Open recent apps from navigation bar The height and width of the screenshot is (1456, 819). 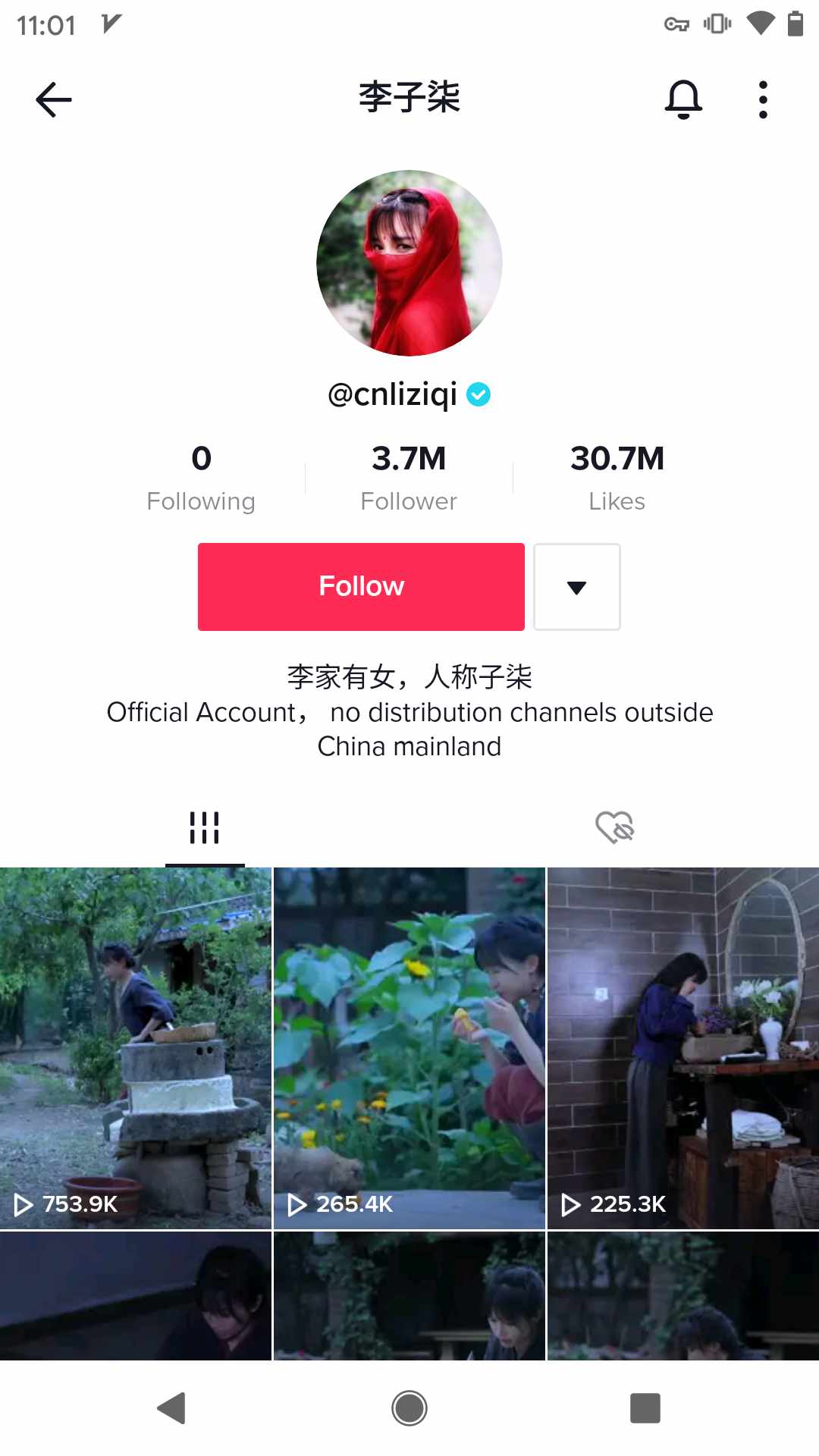tap(645, 1408)
